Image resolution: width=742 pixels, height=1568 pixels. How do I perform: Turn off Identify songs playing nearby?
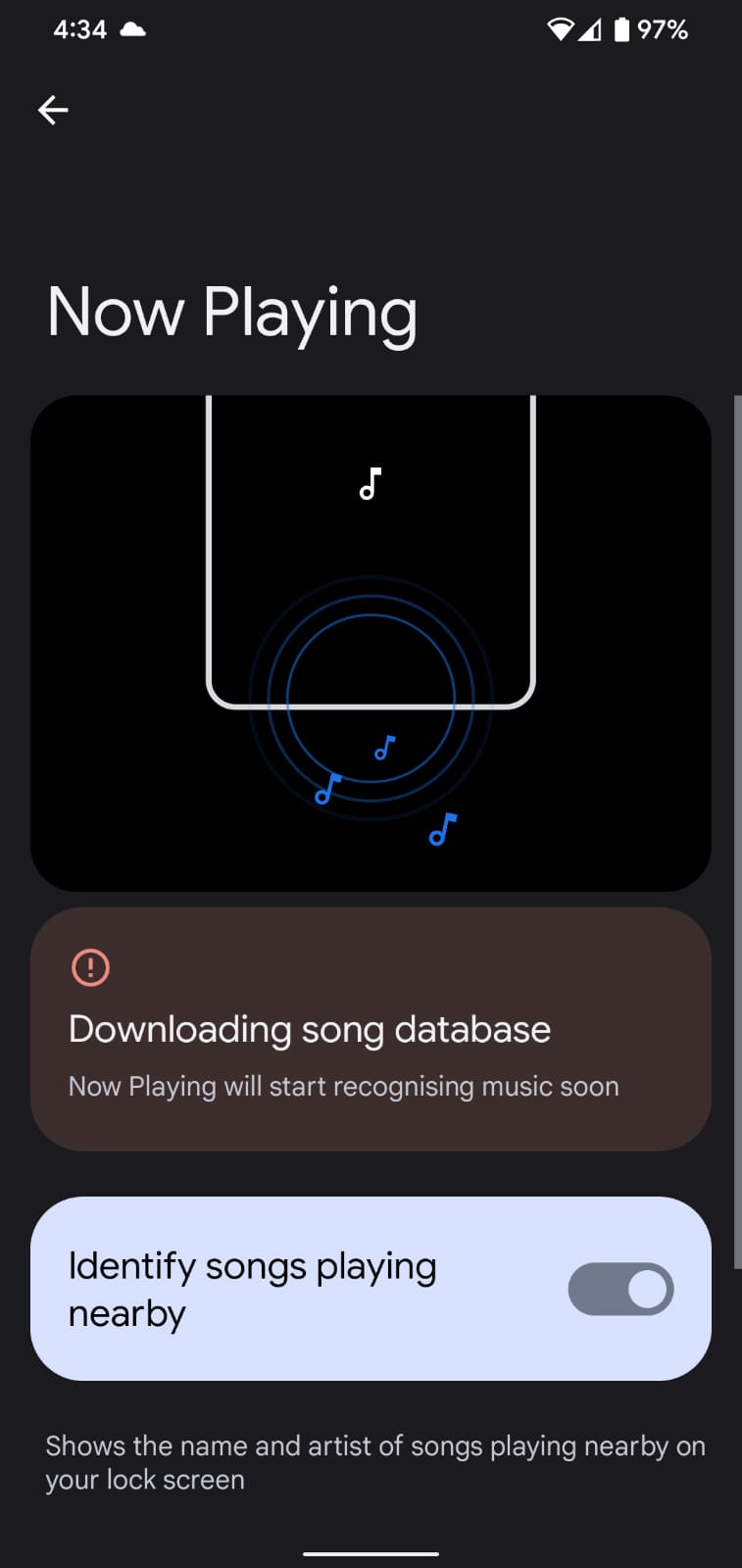[x=619, y=1289]
